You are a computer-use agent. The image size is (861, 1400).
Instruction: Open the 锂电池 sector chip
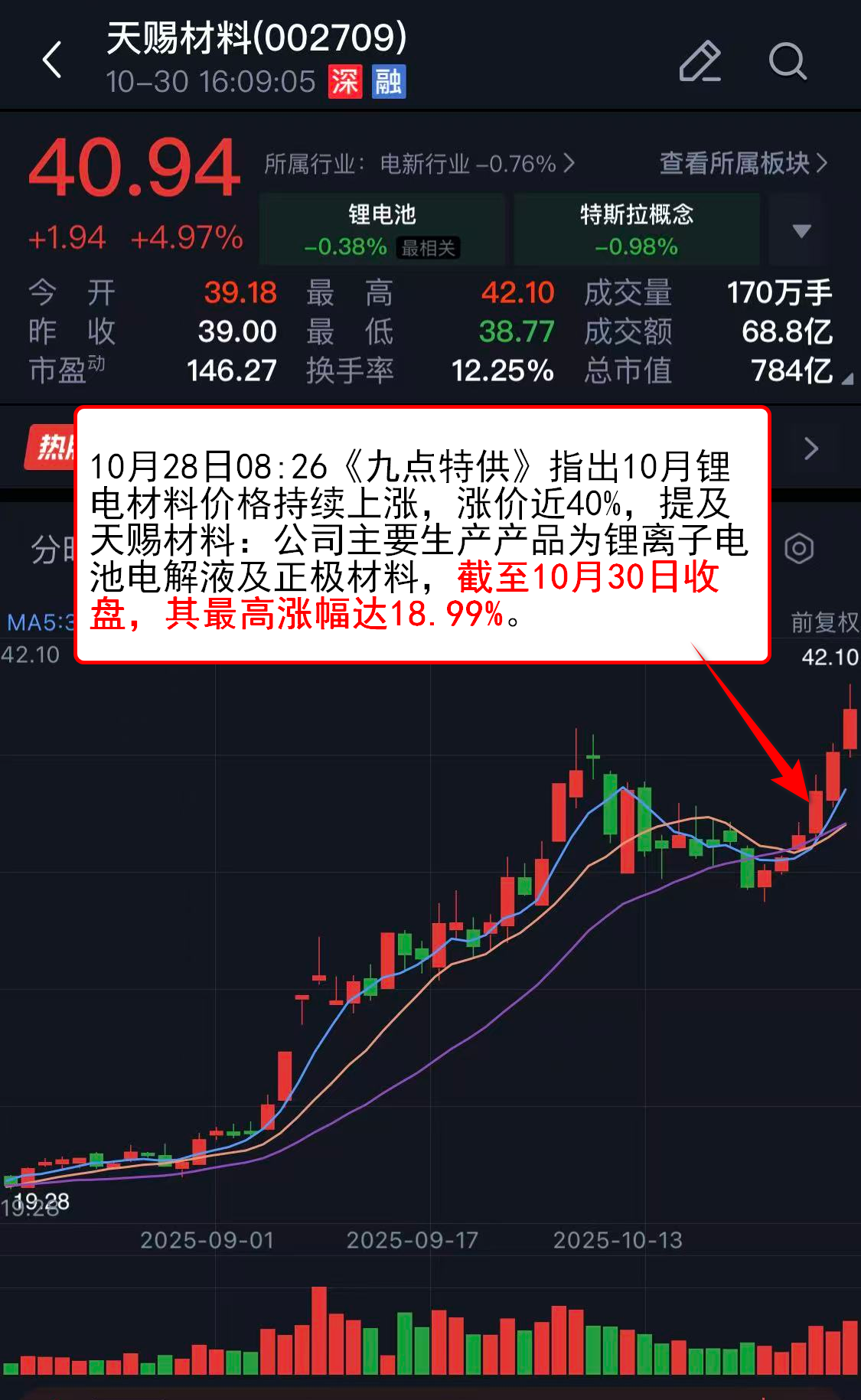coord(382,230)
